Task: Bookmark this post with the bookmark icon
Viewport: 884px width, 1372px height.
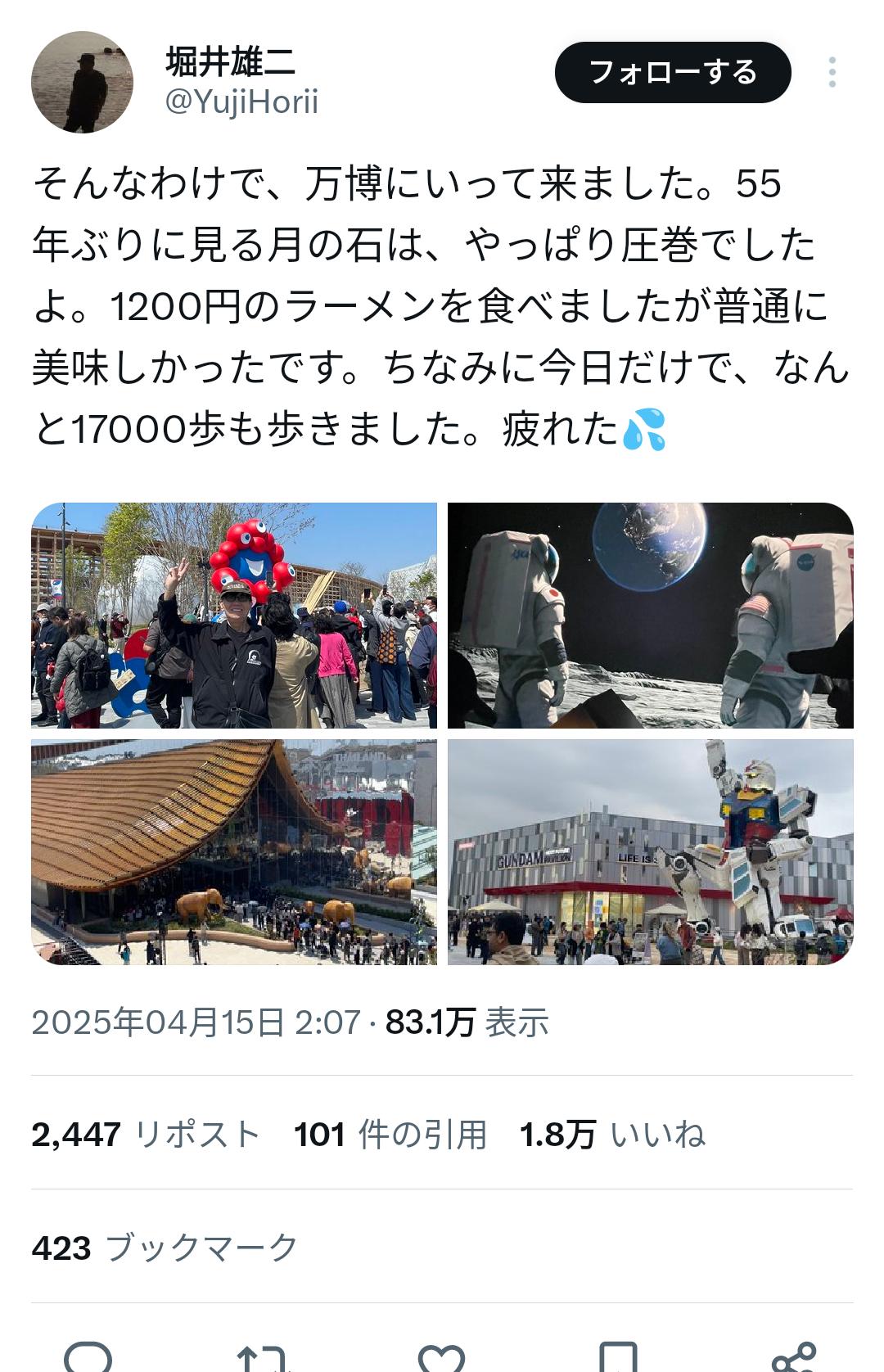Action: click(x=618, y=1357)
